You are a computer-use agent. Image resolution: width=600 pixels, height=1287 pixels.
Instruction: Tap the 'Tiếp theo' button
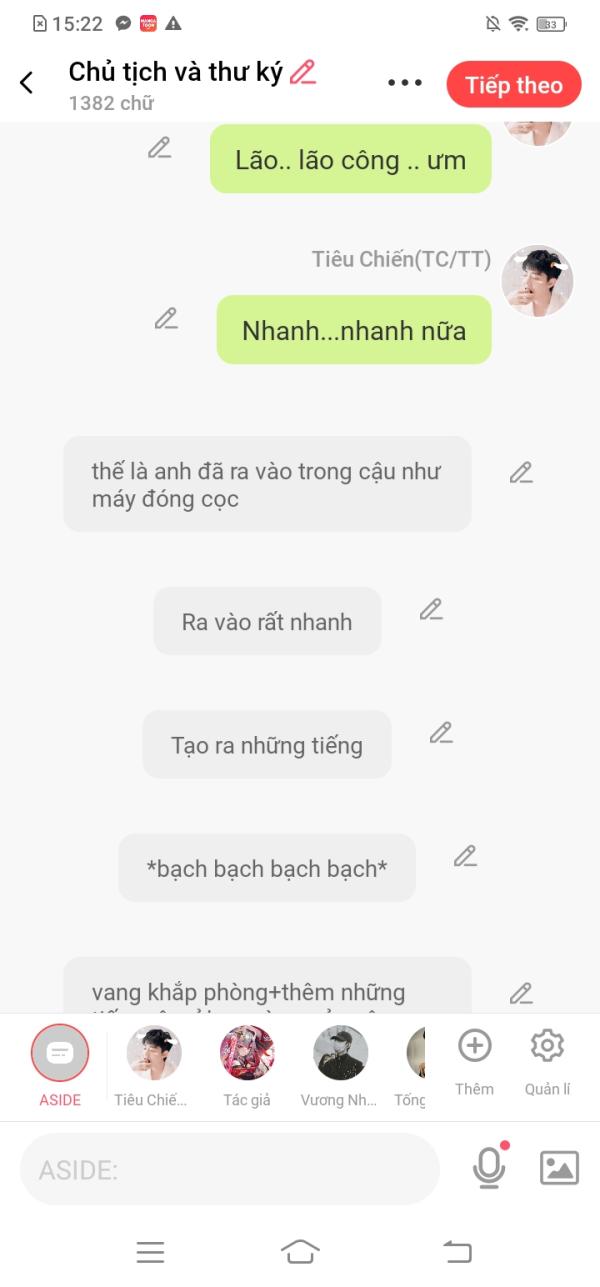(x=514, y=85)
